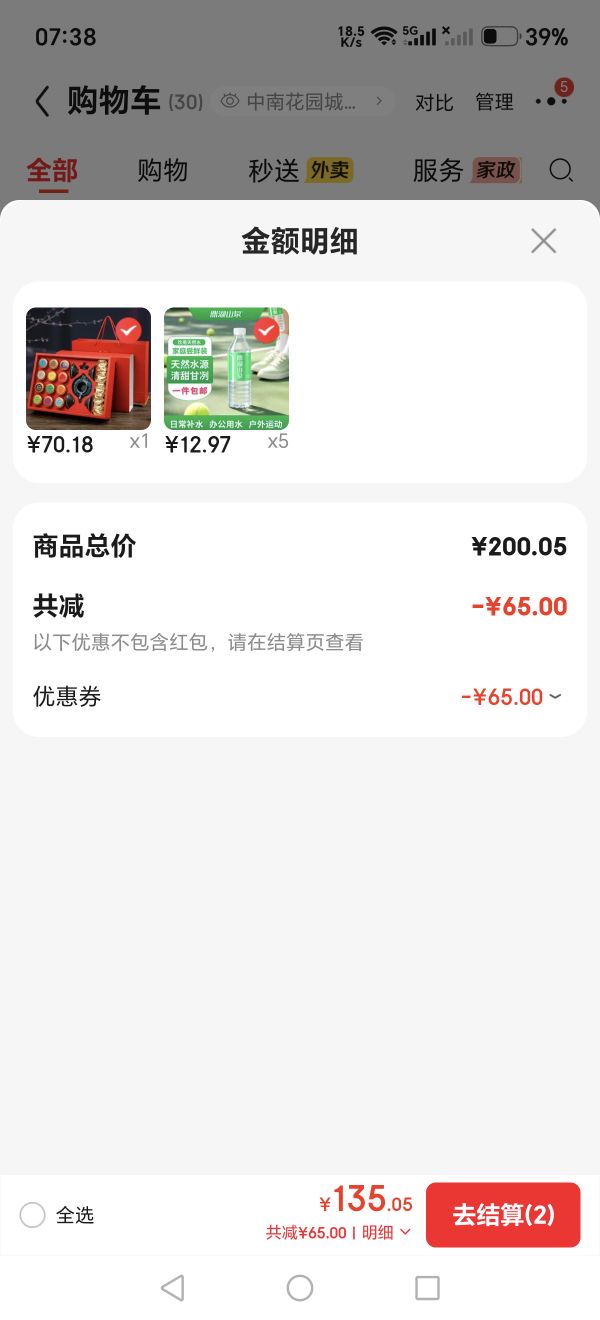Open the ¥70.18 gift box item

pyautogui.click(x=88, y=369)
